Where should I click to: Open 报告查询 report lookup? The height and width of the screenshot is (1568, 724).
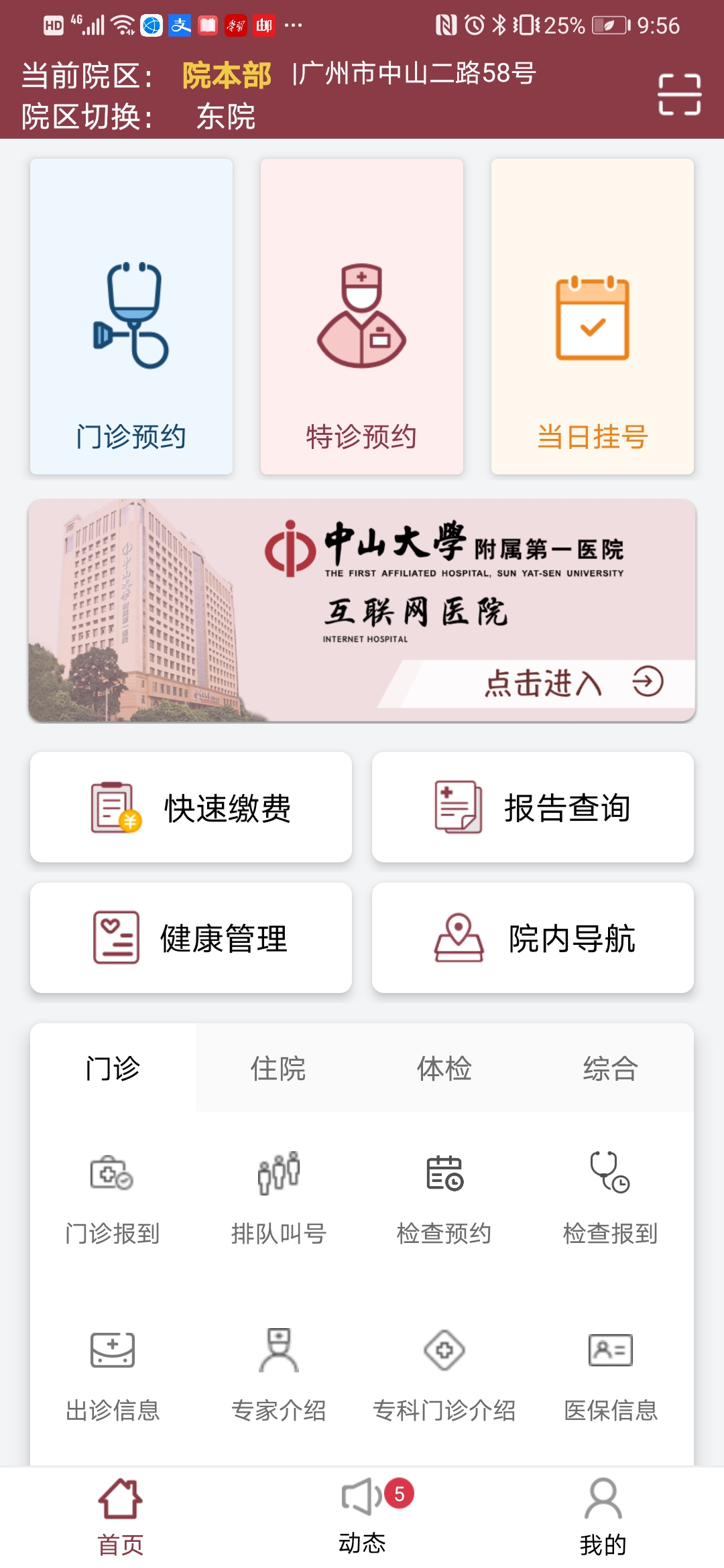point(533,807)
